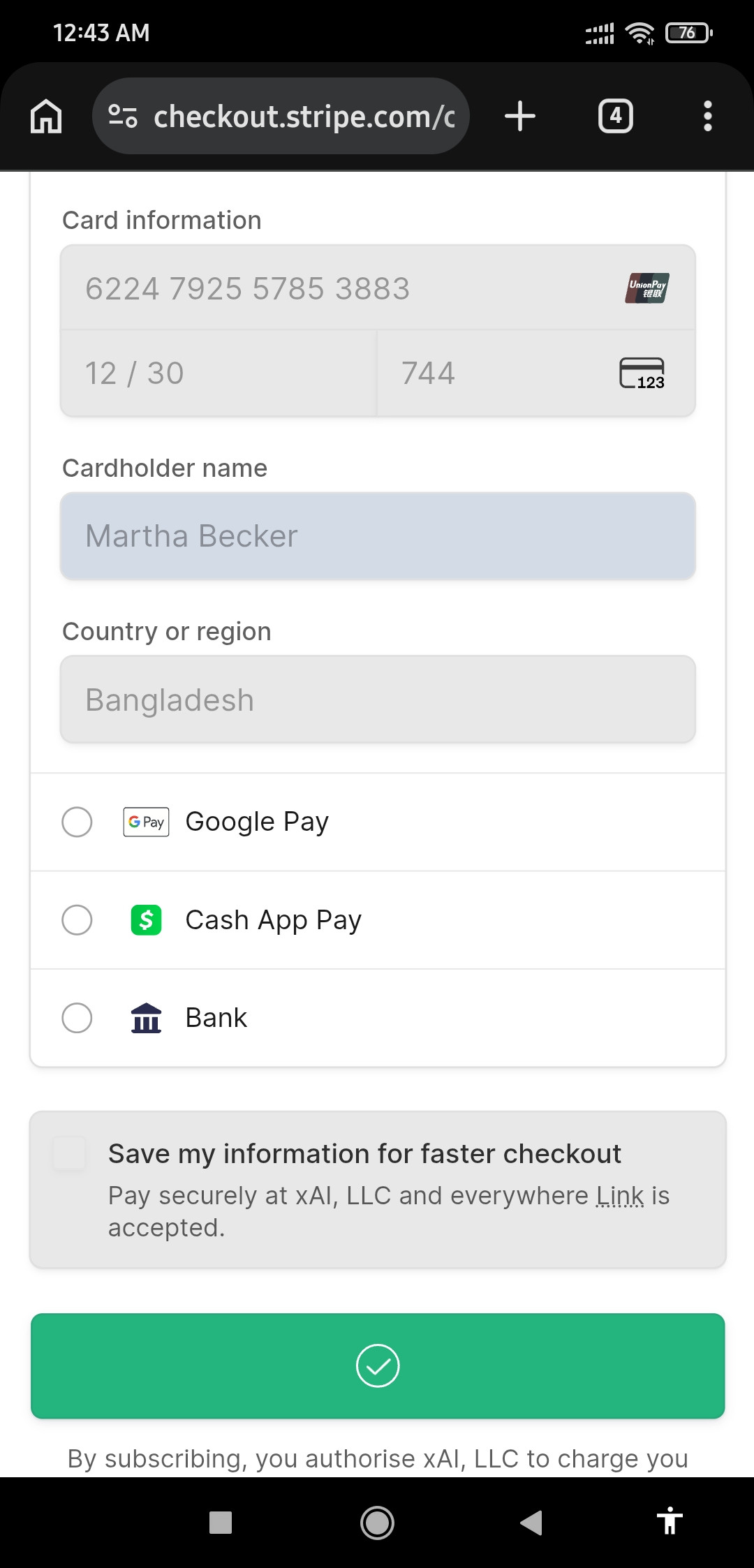Go to the browser home page
Image resolution: width=754 pixels, height=1568 pixels.
(46, 116)
